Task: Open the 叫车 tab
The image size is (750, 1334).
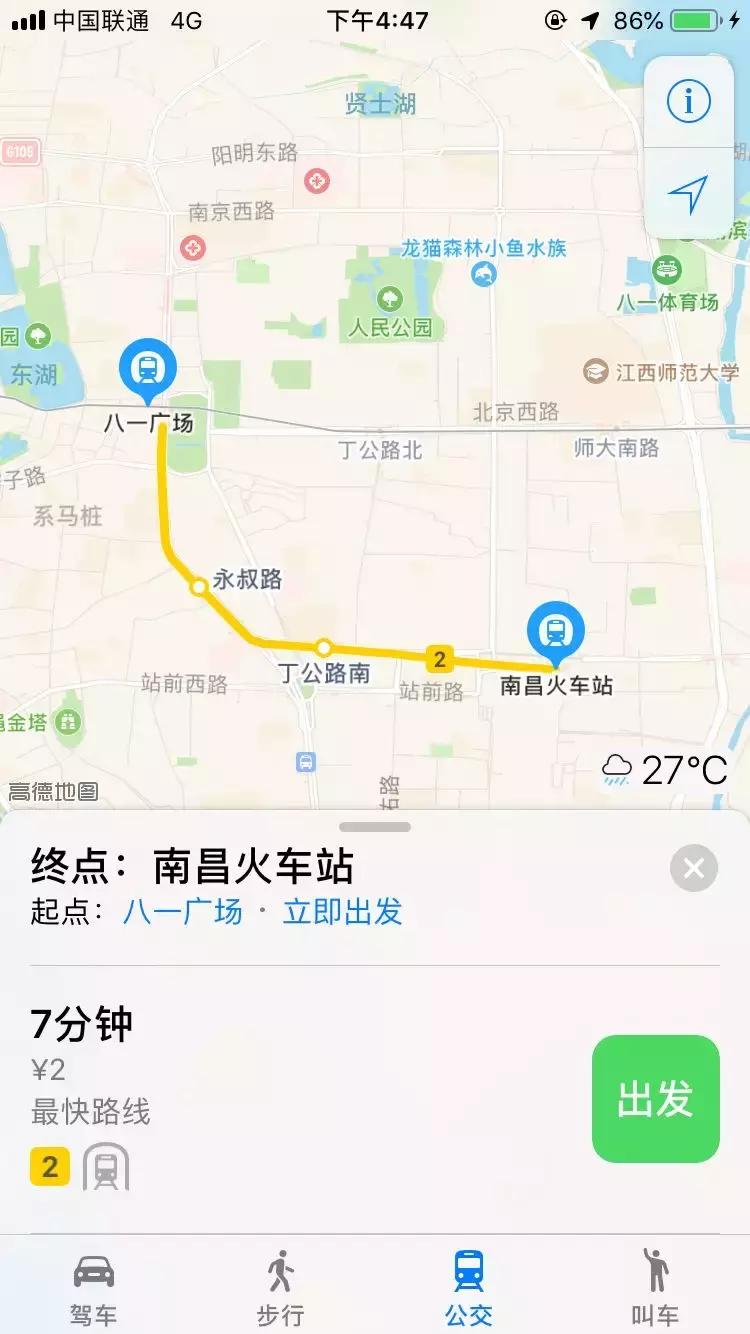Action: pos(656,1285)
